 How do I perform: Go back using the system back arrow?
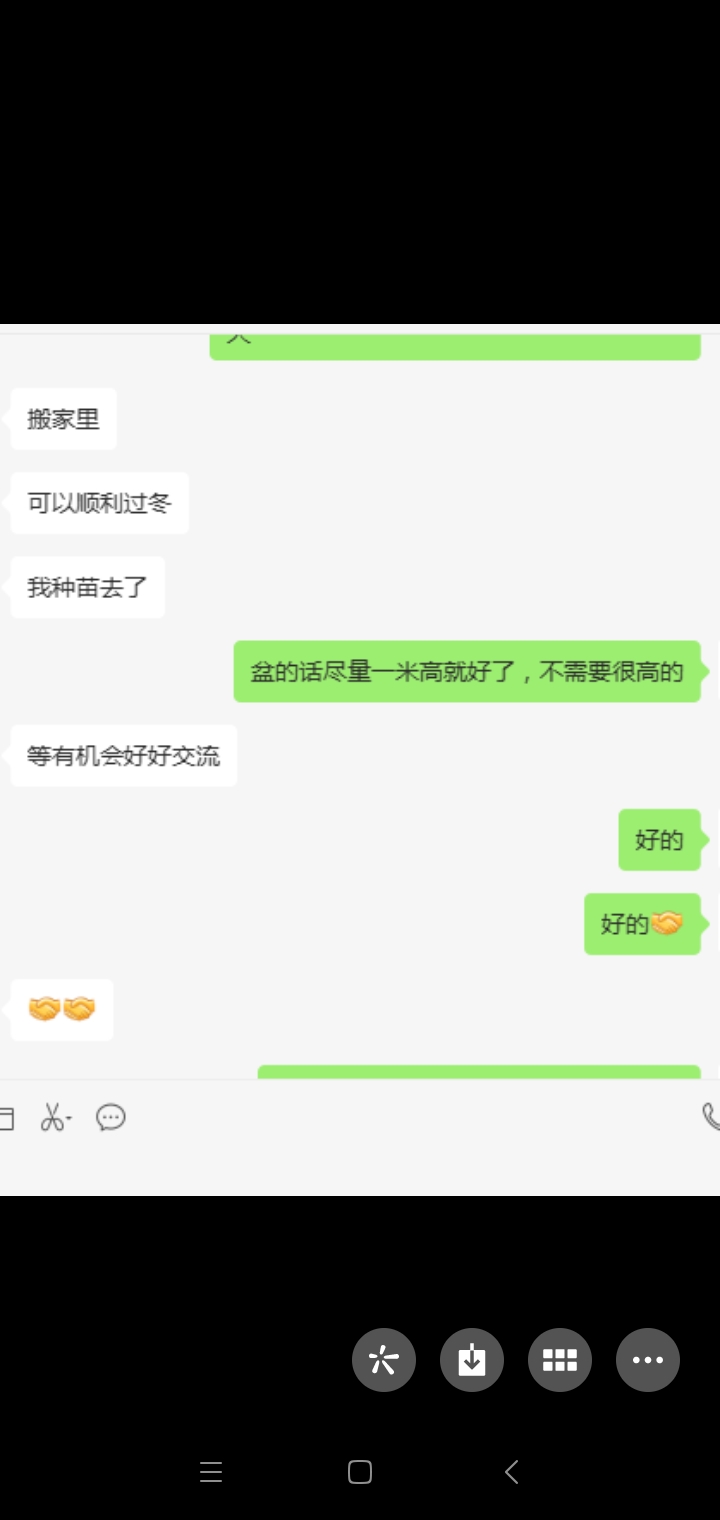coord(511,1472)
